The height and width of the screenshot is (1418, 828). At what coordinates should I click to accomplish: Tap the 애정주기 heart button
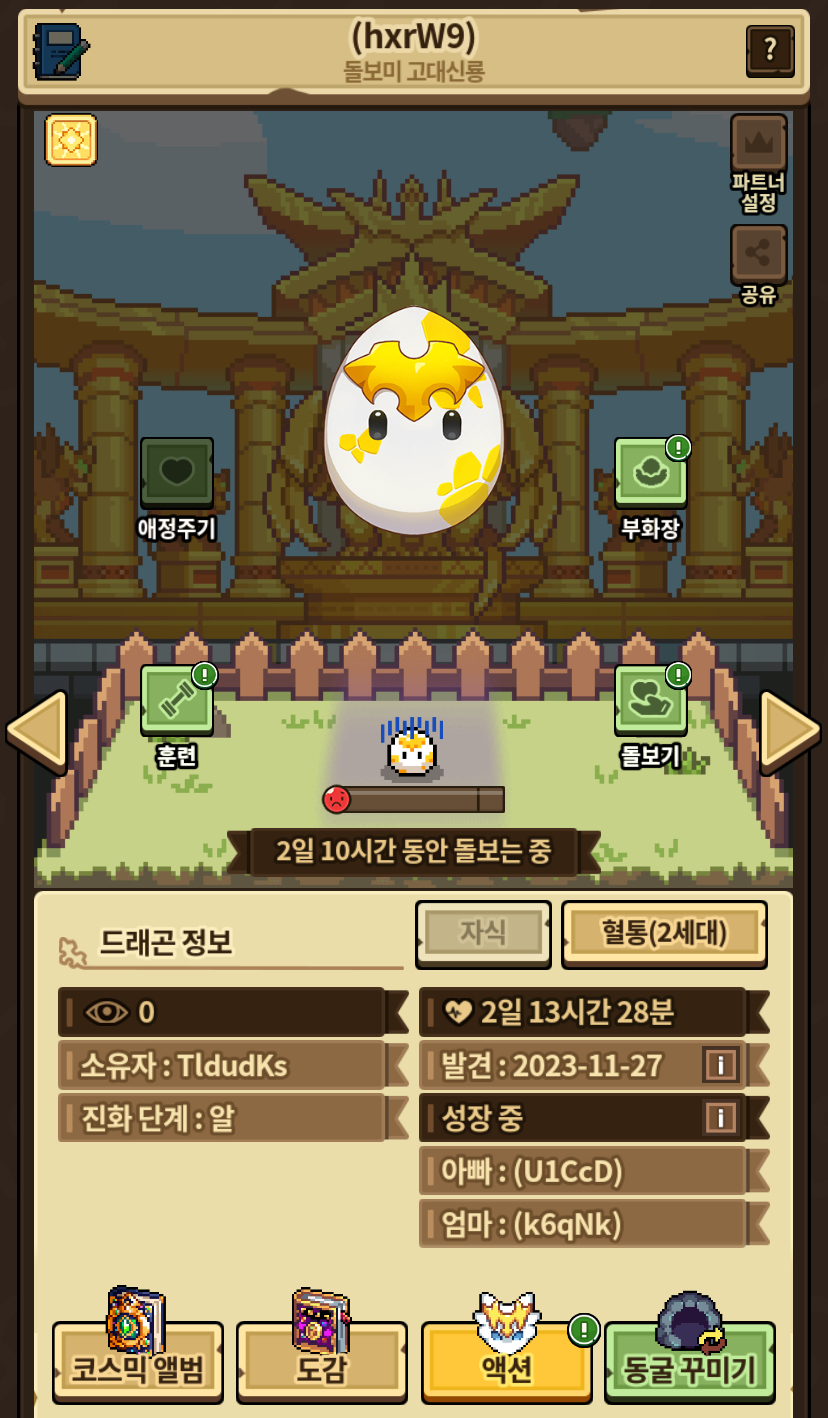click(x=177, y=488)
